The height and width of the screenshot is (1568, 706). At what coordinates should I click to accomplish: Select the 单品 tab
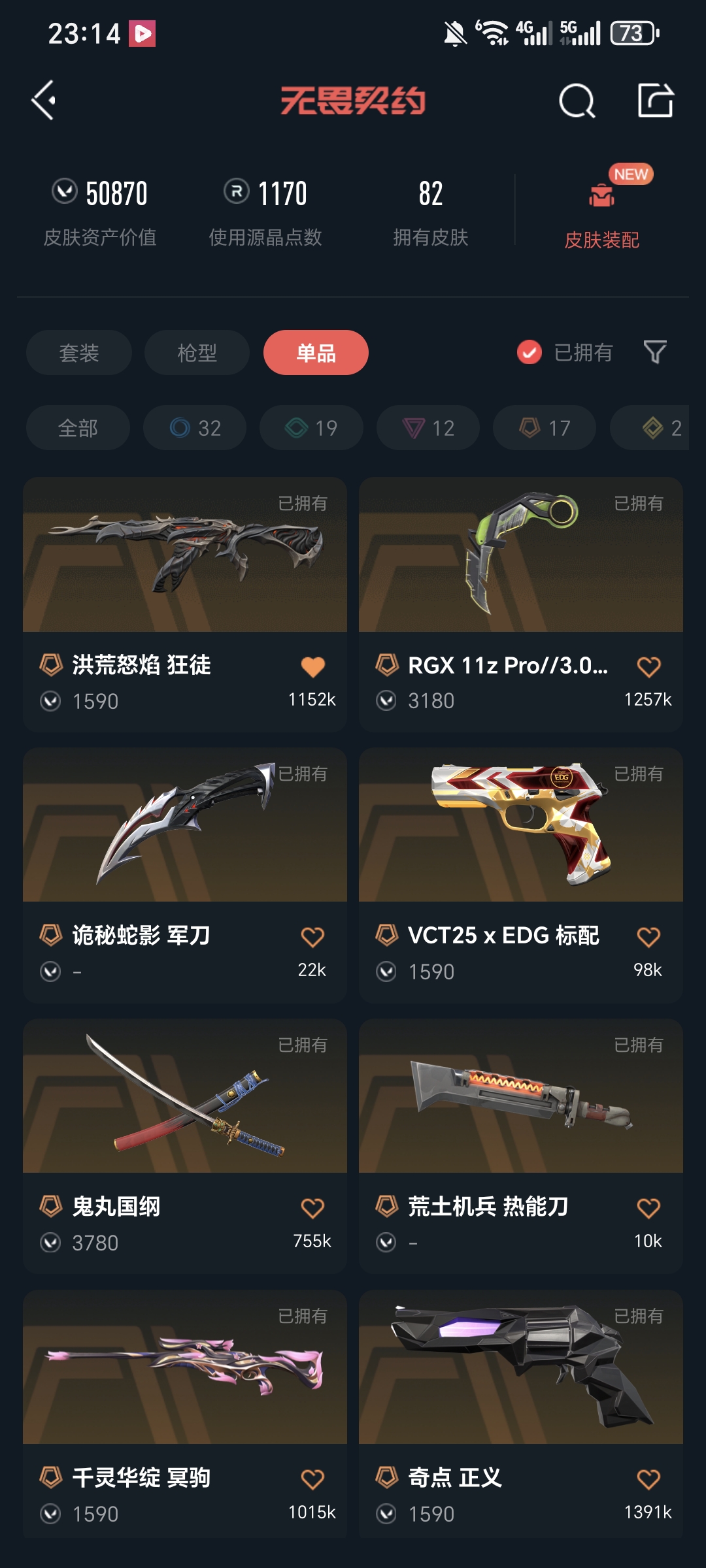(316, 353)
